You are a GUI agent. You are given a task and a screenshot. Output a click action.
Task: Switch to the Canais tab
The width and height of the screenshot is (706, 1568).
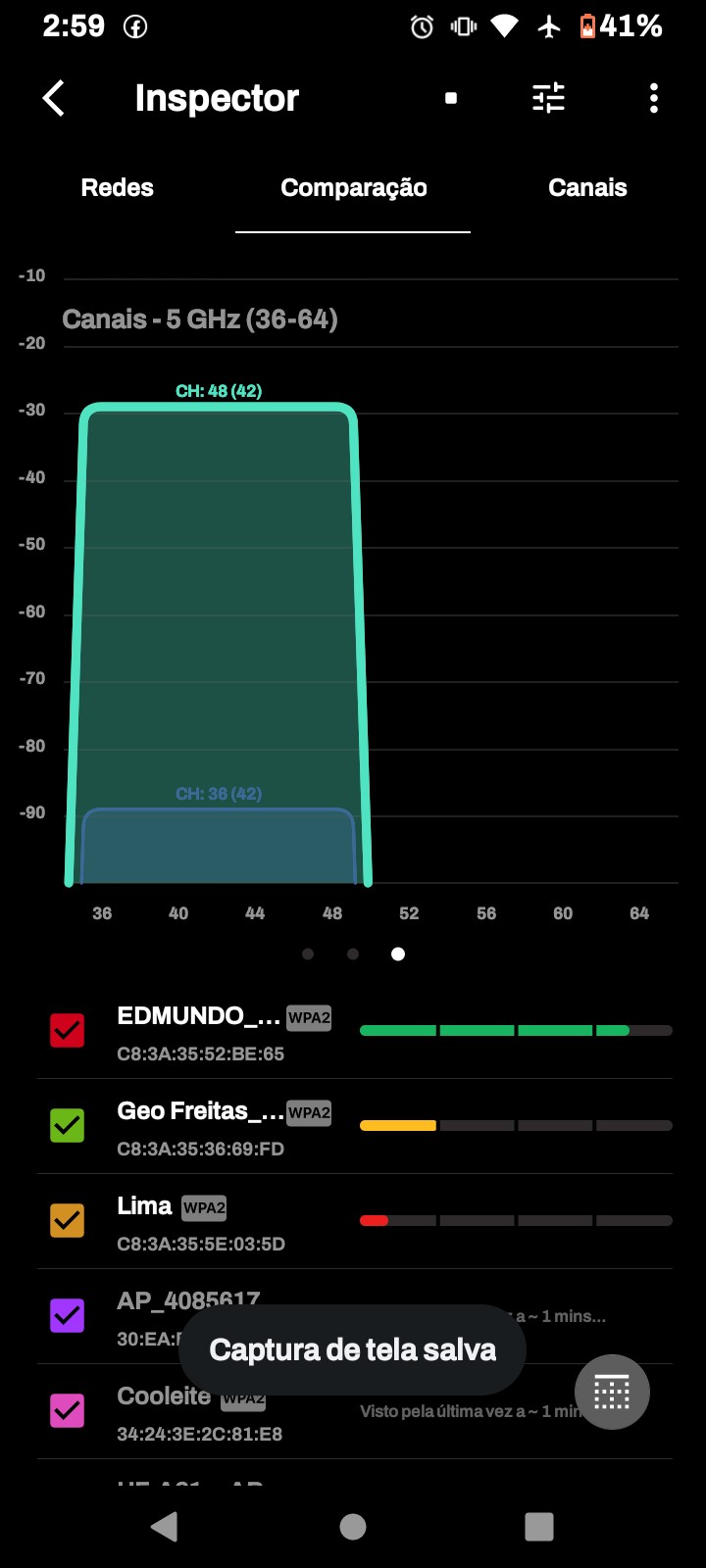[587, 188]
